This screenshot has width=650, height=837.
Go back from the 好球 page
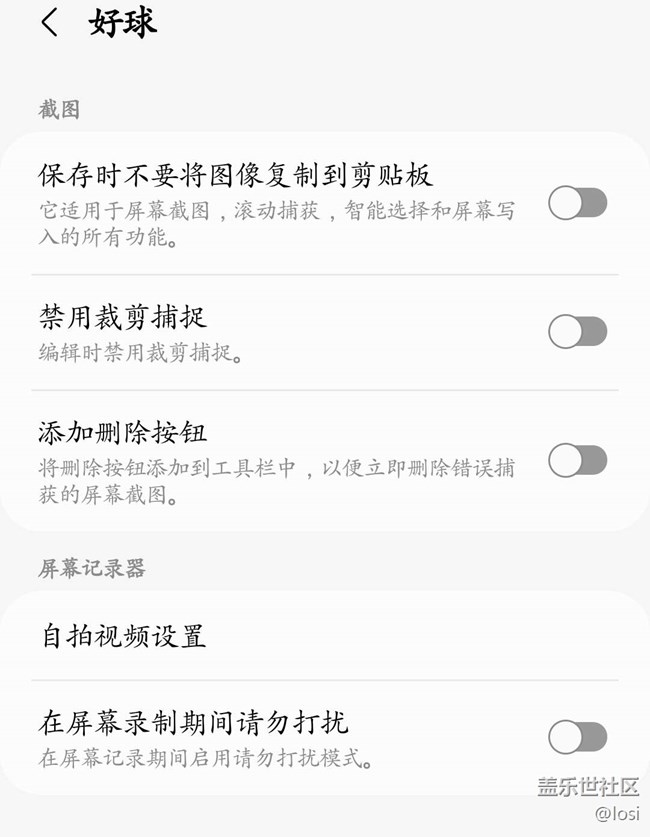[50, 24]
